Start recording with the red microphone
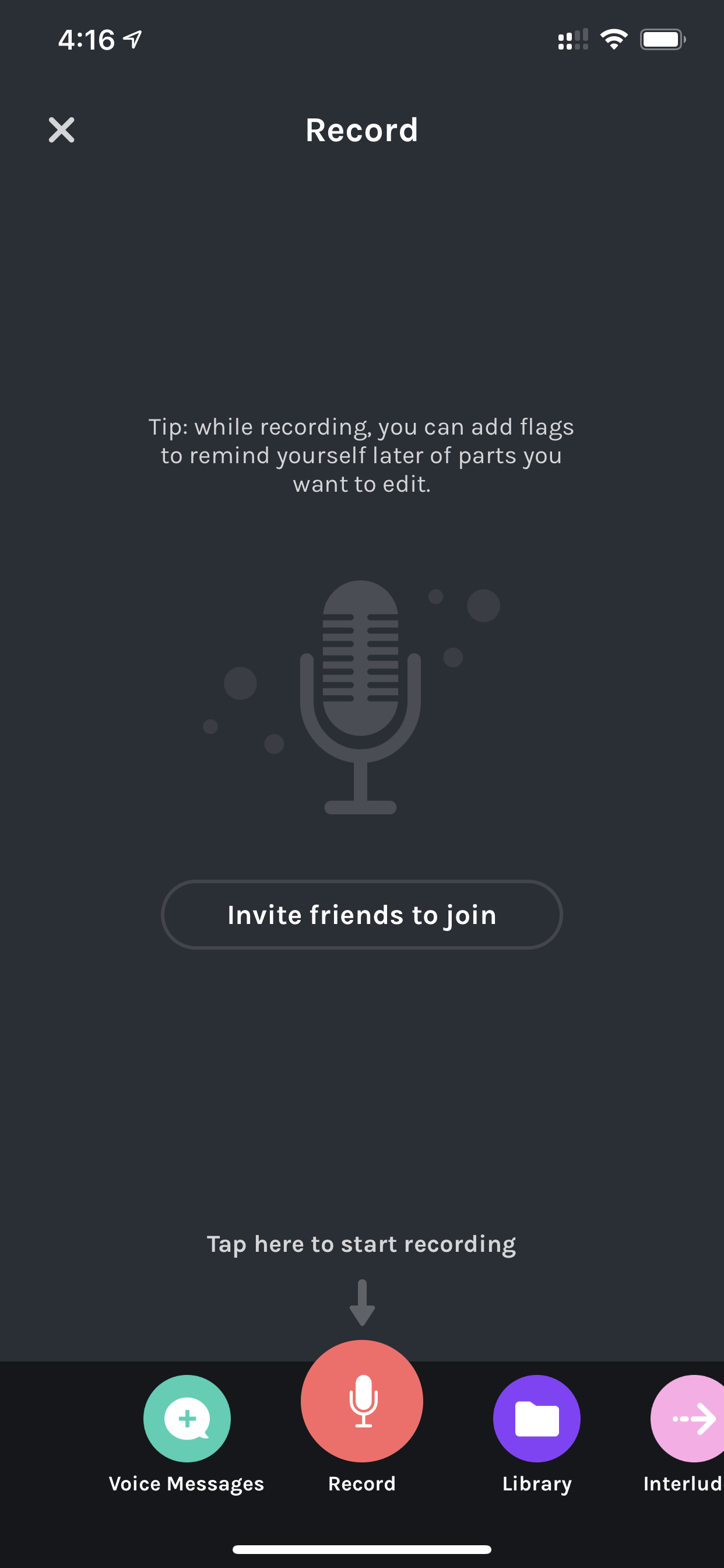Viewport: 724px width, 1568px height. (362, 1400)
